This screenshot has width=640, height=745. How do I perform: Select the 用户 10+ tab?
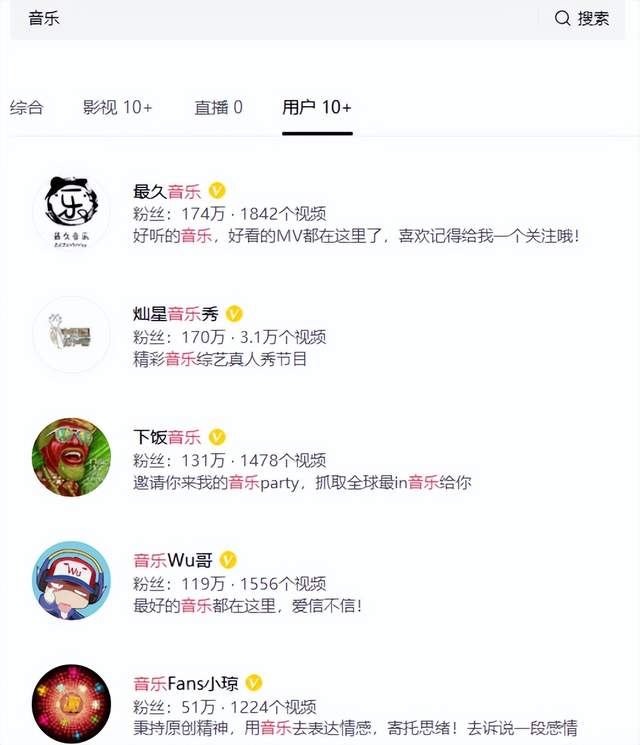(x=317, y=107)
